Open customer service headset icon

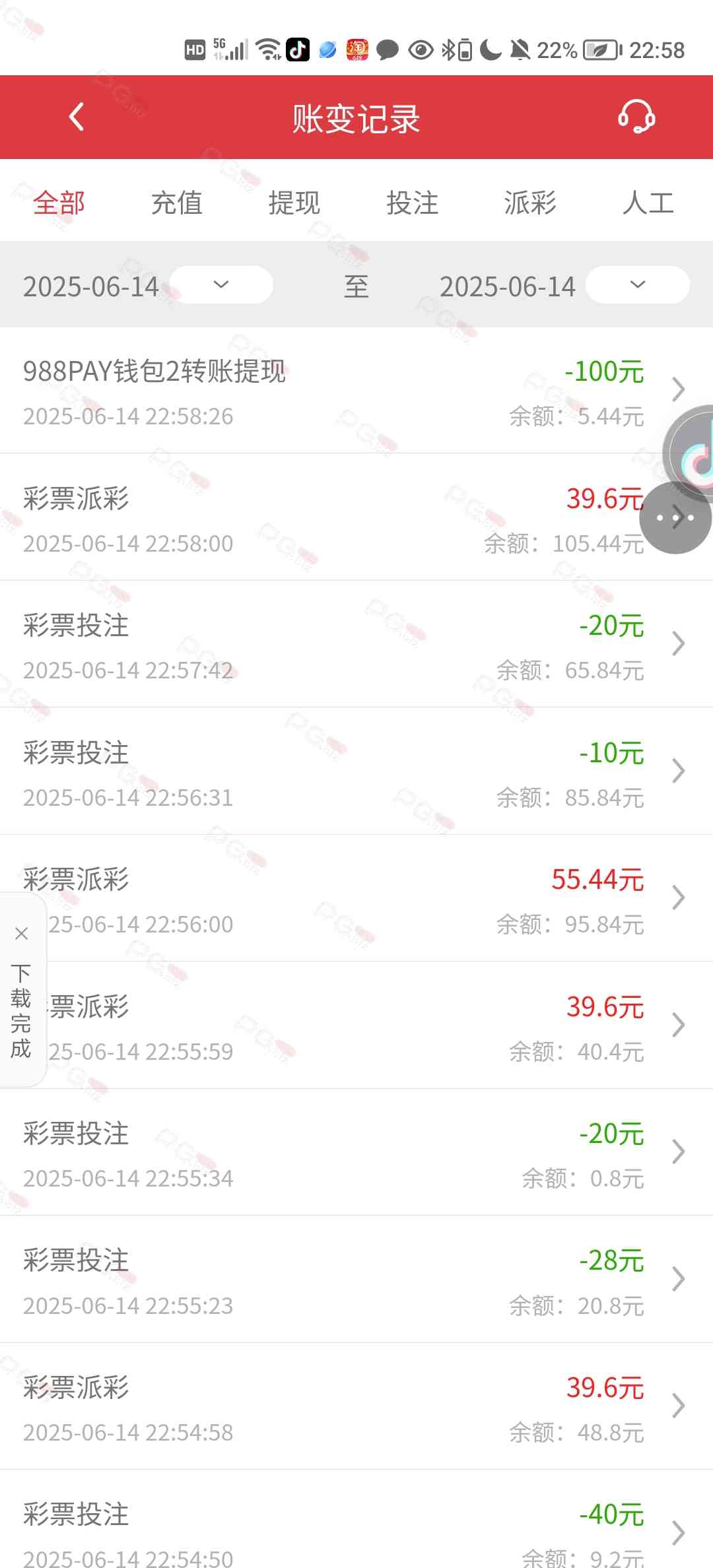pyautogui.click(x=636, y=117)
